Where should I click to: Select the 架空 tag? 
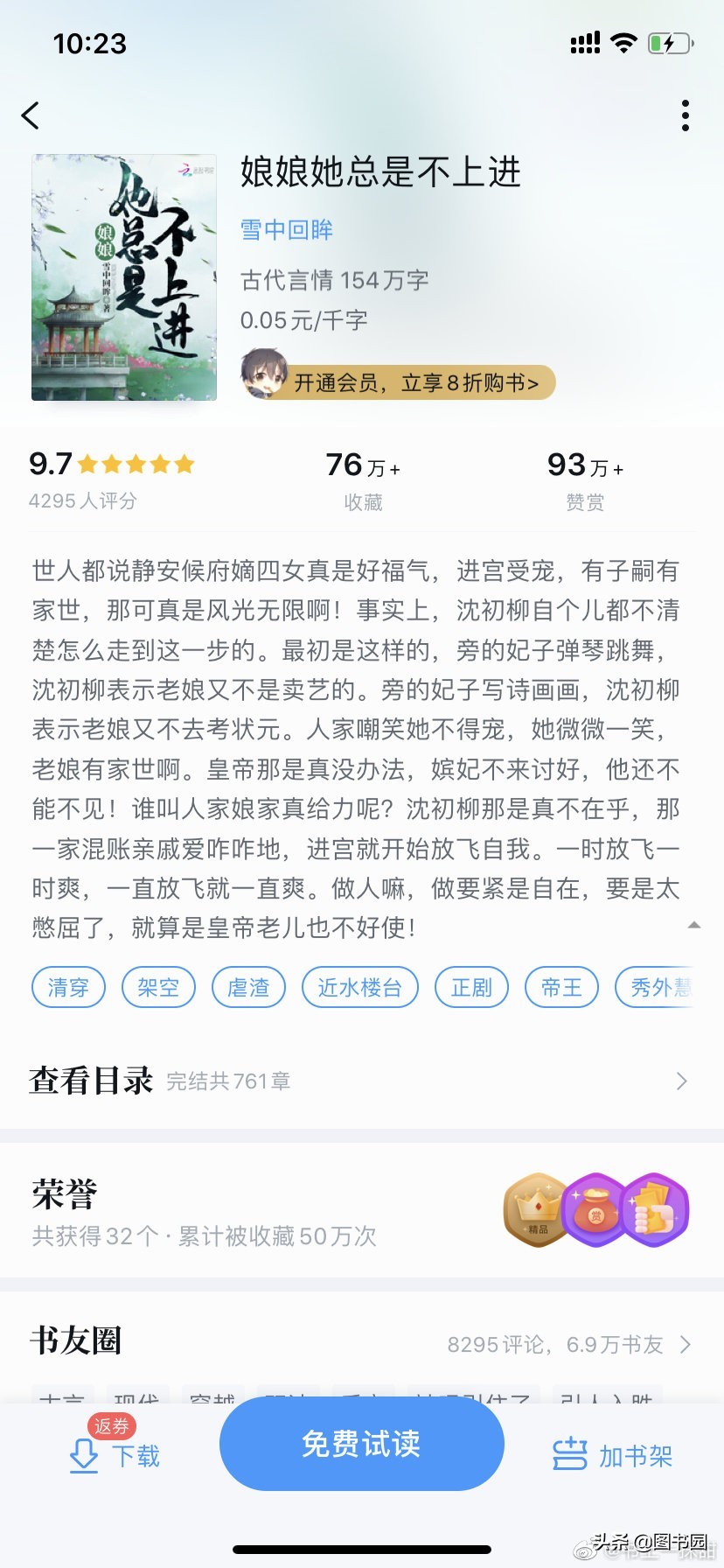click(158, 988)
